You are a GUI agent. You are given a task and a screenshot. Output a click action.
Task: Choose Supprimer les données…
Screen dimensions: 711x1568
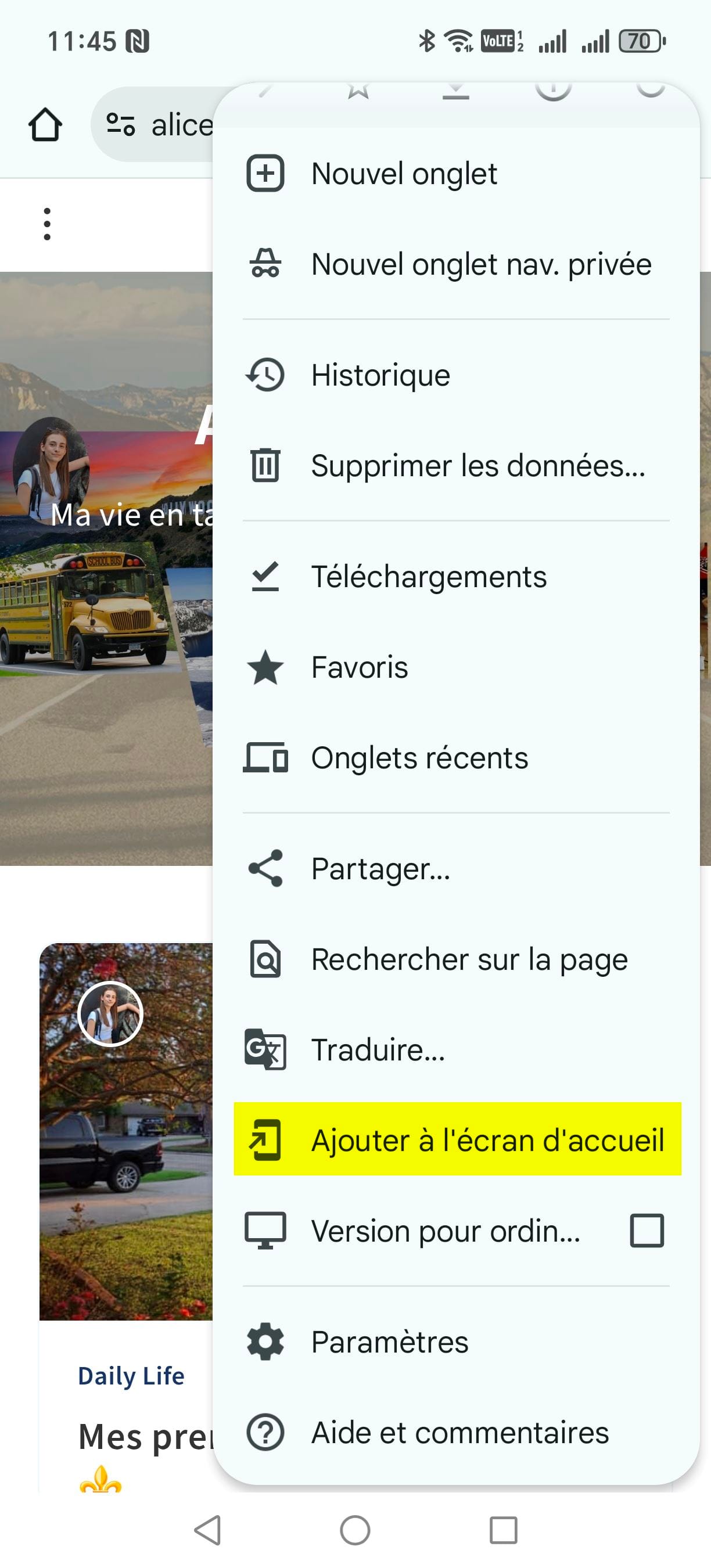point(456,466)
